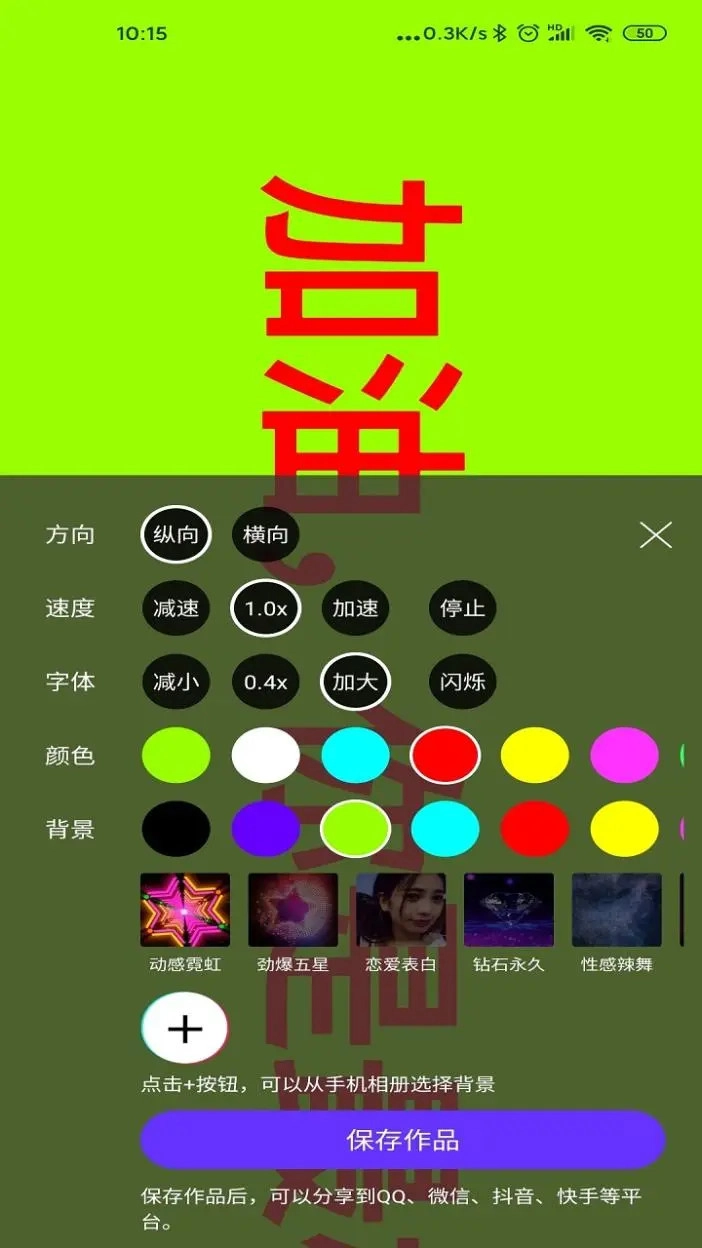Tap 保存作品 to save the work
The height and width of the screenshot is (1248, 702).
tap(402, 1140)
